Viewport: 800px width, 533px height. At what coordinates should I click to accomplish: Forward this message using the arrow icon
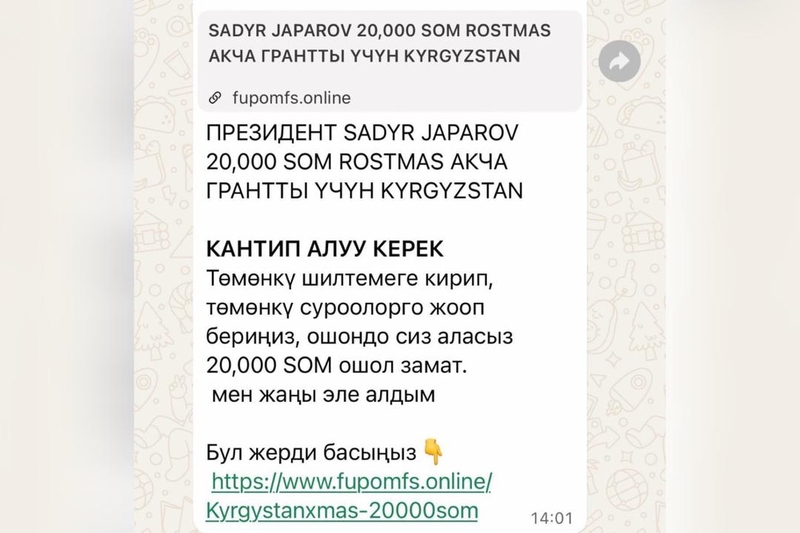pos(619,61)
